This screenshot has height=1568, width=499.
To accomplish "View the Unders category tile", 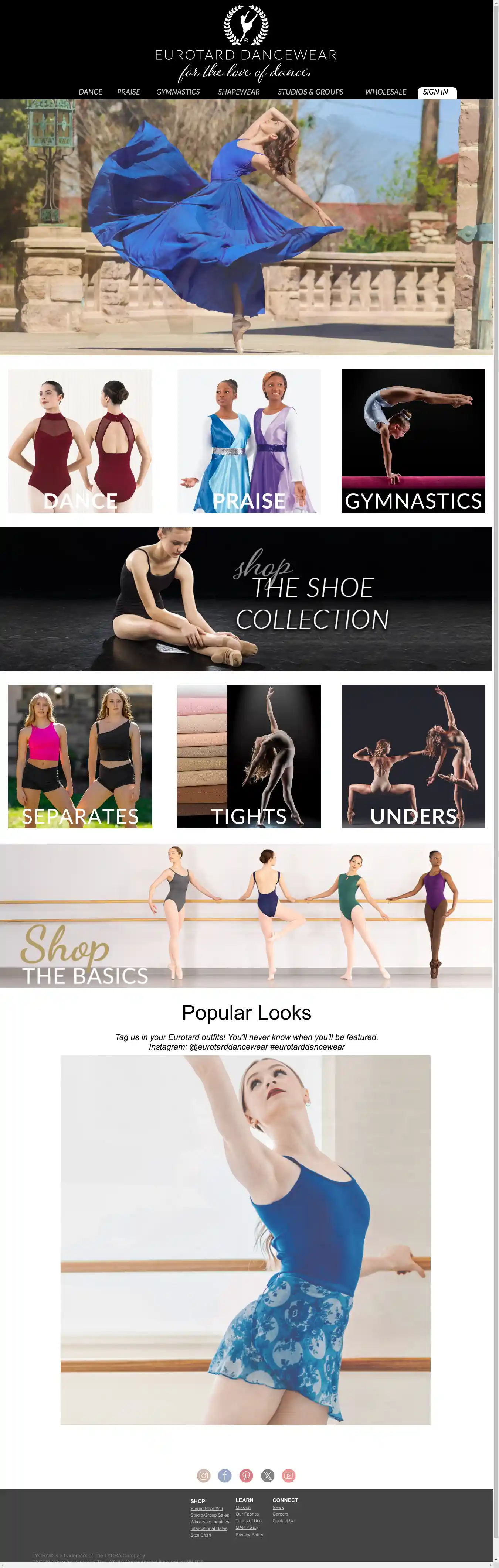I will [413, 756].
